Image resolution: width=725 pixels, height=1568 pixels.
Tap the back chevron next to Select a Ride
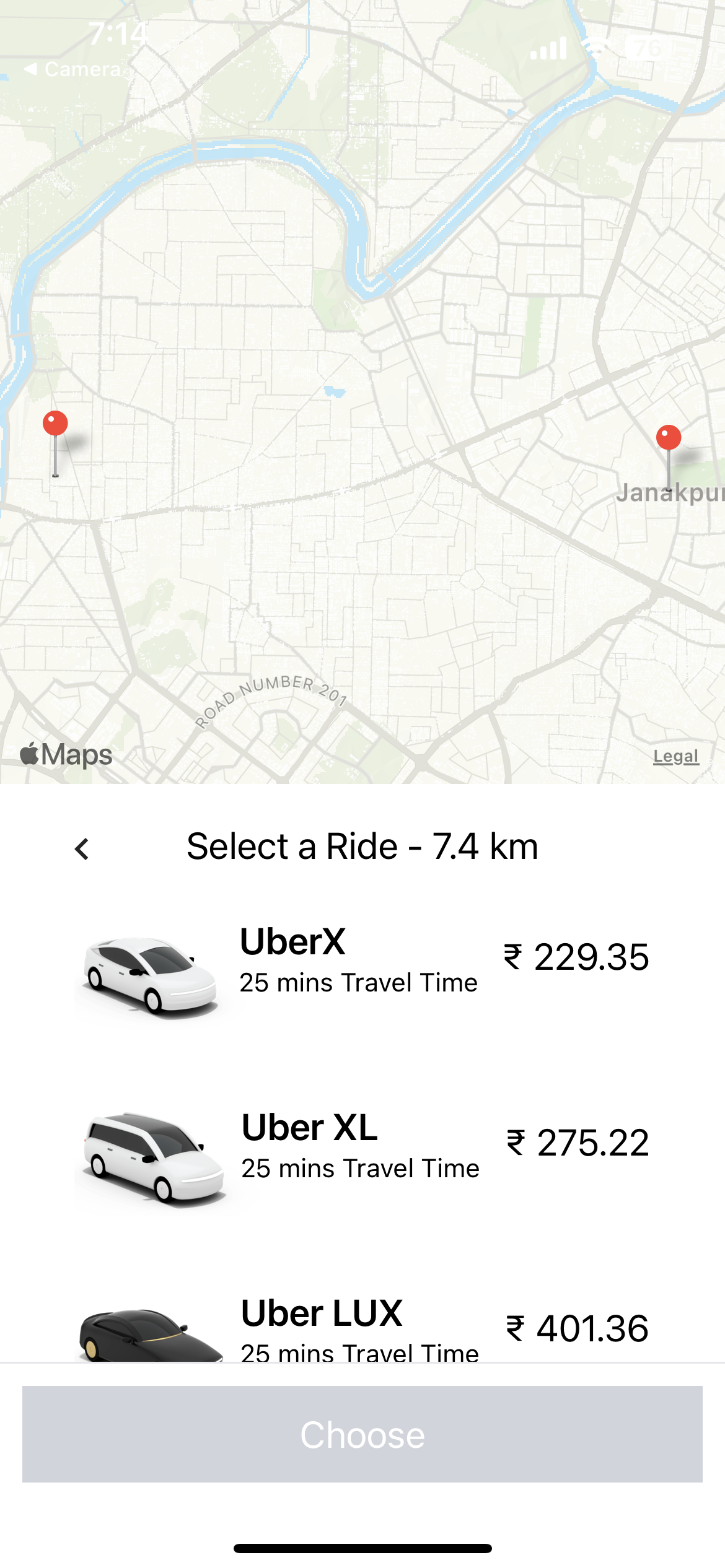pyautogui.click(x=82, y=847)
